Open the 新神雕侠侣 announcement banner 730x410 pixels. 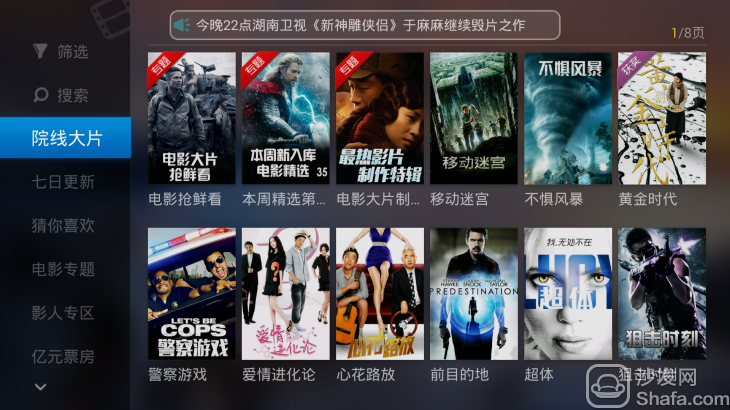pos(364,25)
